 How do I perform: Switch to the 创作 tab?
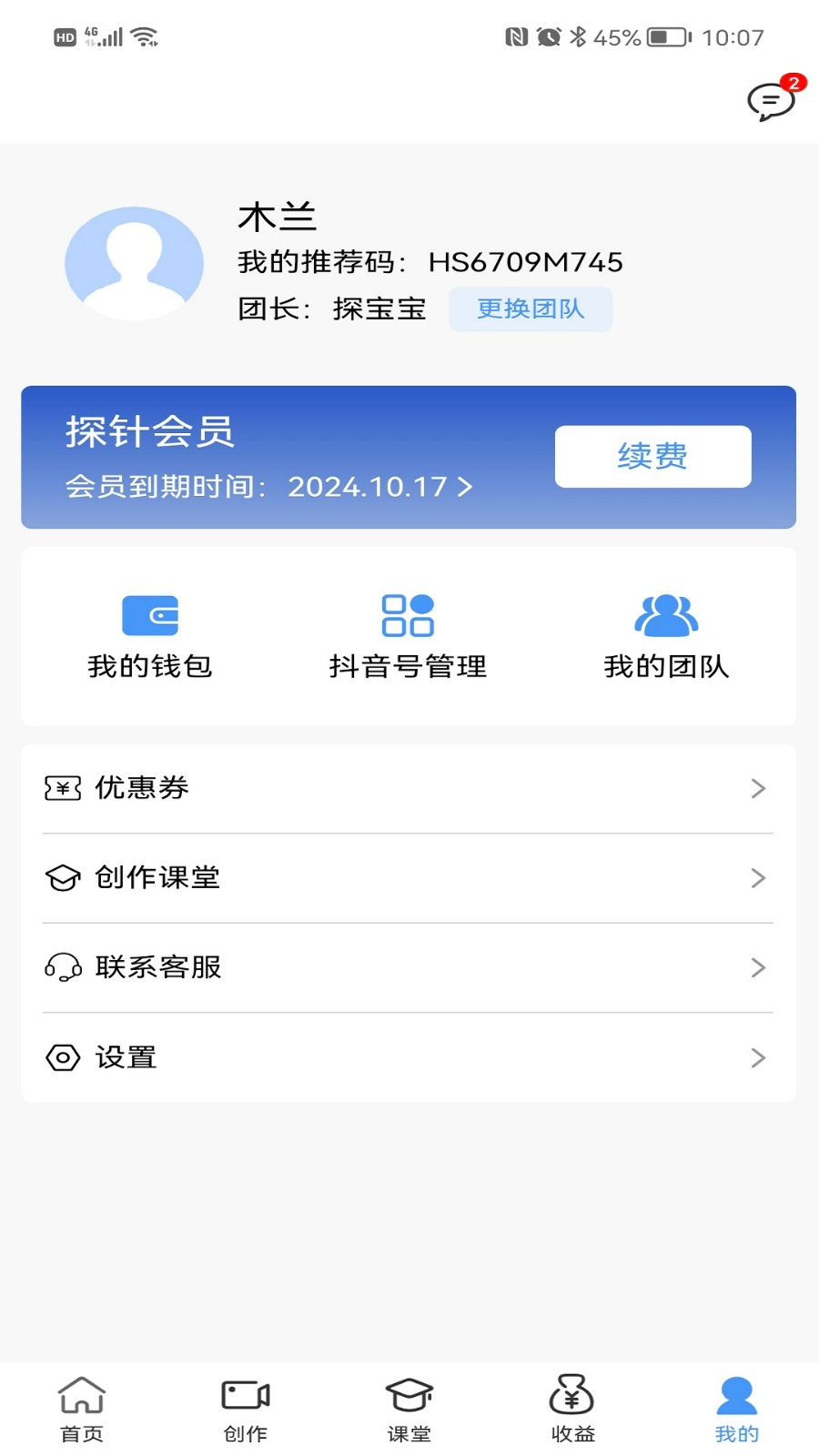point(246,1409)
